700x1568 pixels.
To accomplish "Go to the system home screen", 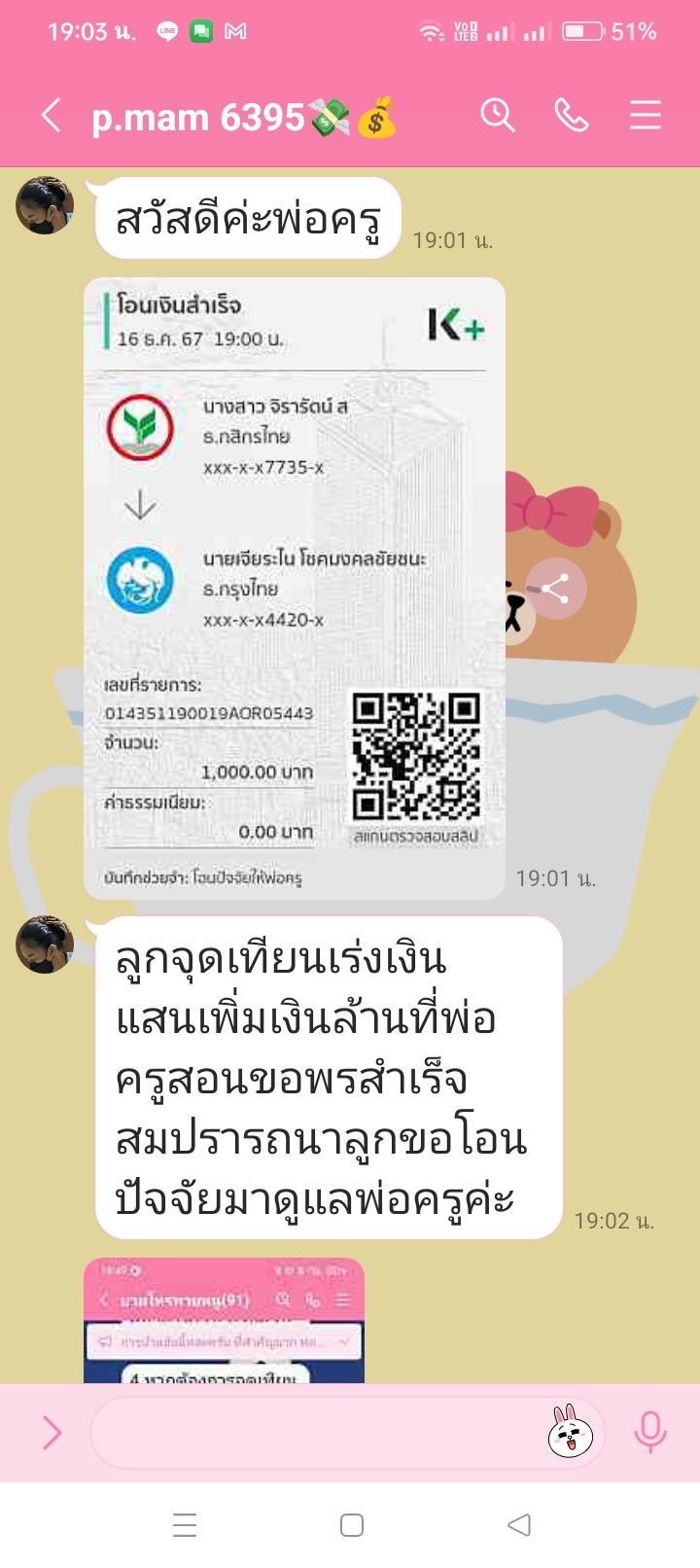I will [352, 1525].
